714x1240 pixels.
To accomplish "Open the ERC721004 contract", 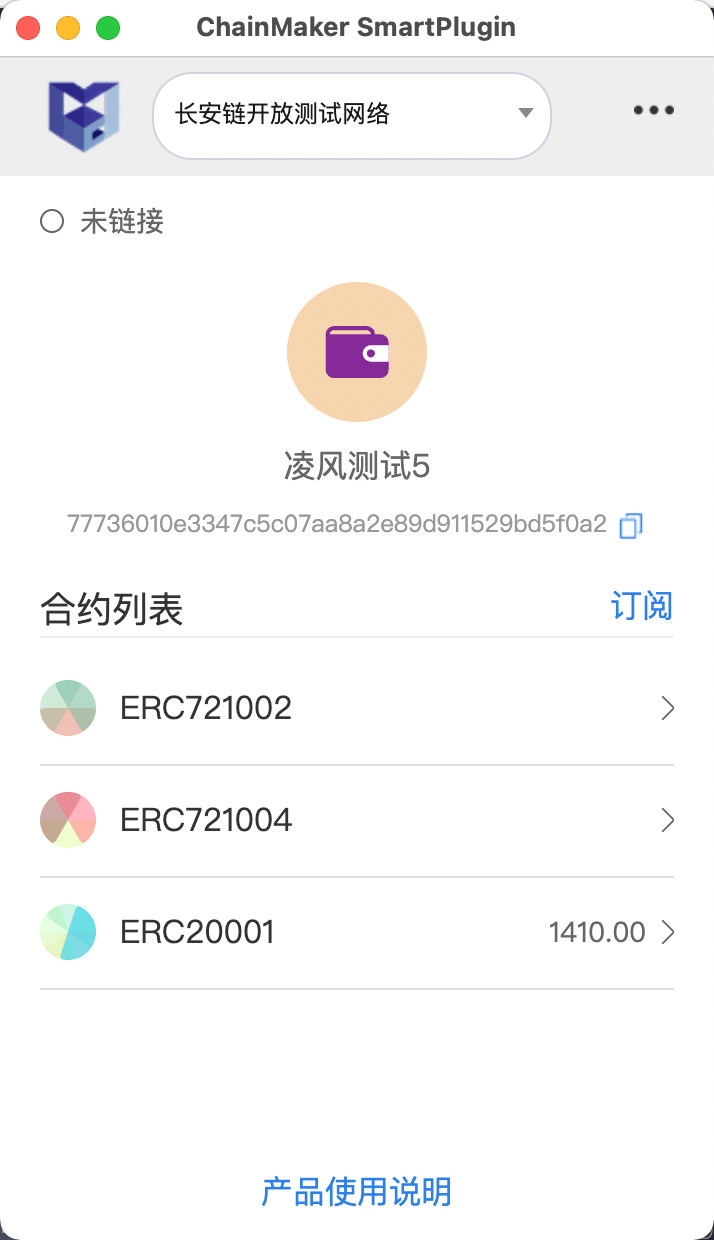I will pyautogui.click(x=356, y=821).
